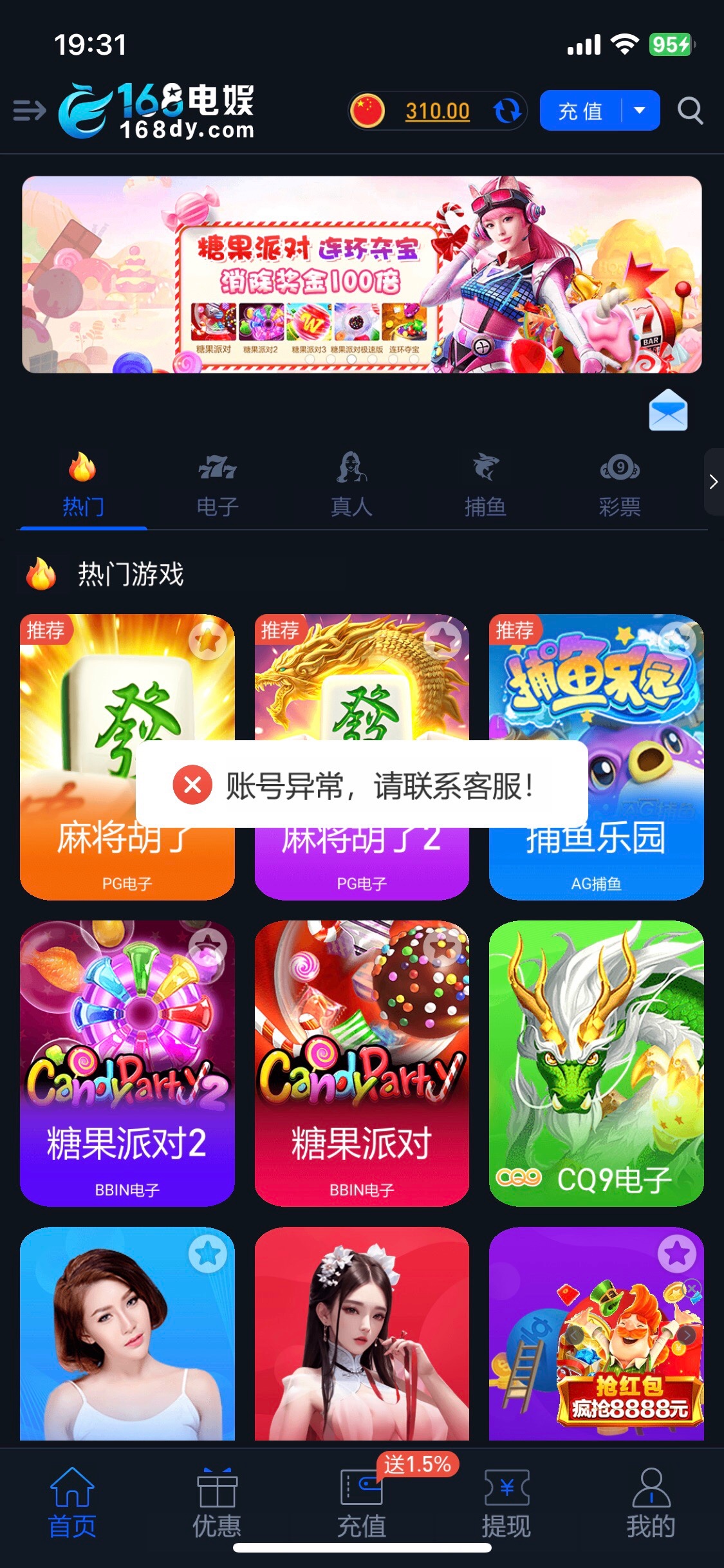Viewport: 724px width, 1568px height.
Task: Switch to the 真人 category tab
Action: [x=351, y=485]
